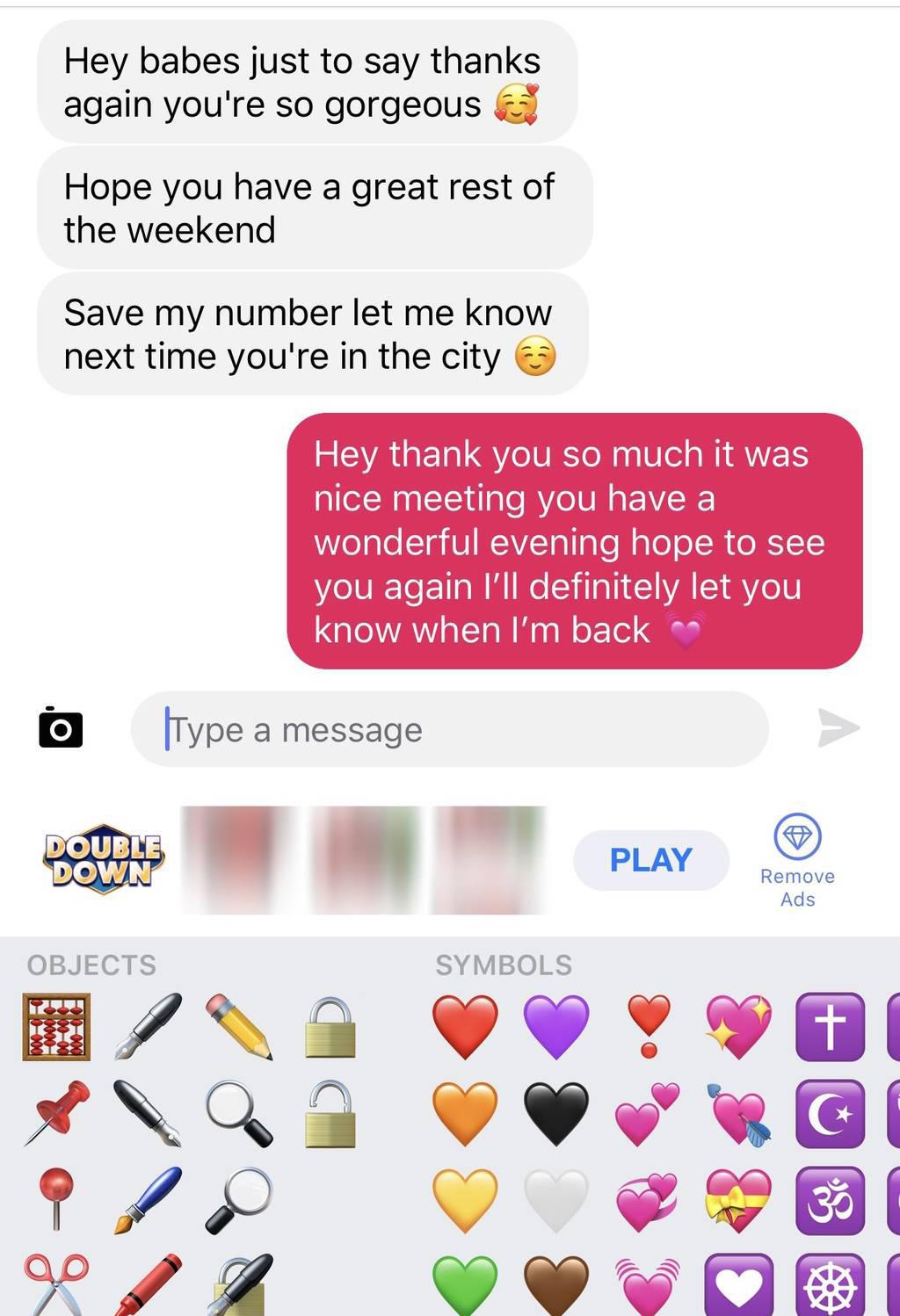Insert the pencil emoji
This screenshot has width=900, height=1316.
239,1026
